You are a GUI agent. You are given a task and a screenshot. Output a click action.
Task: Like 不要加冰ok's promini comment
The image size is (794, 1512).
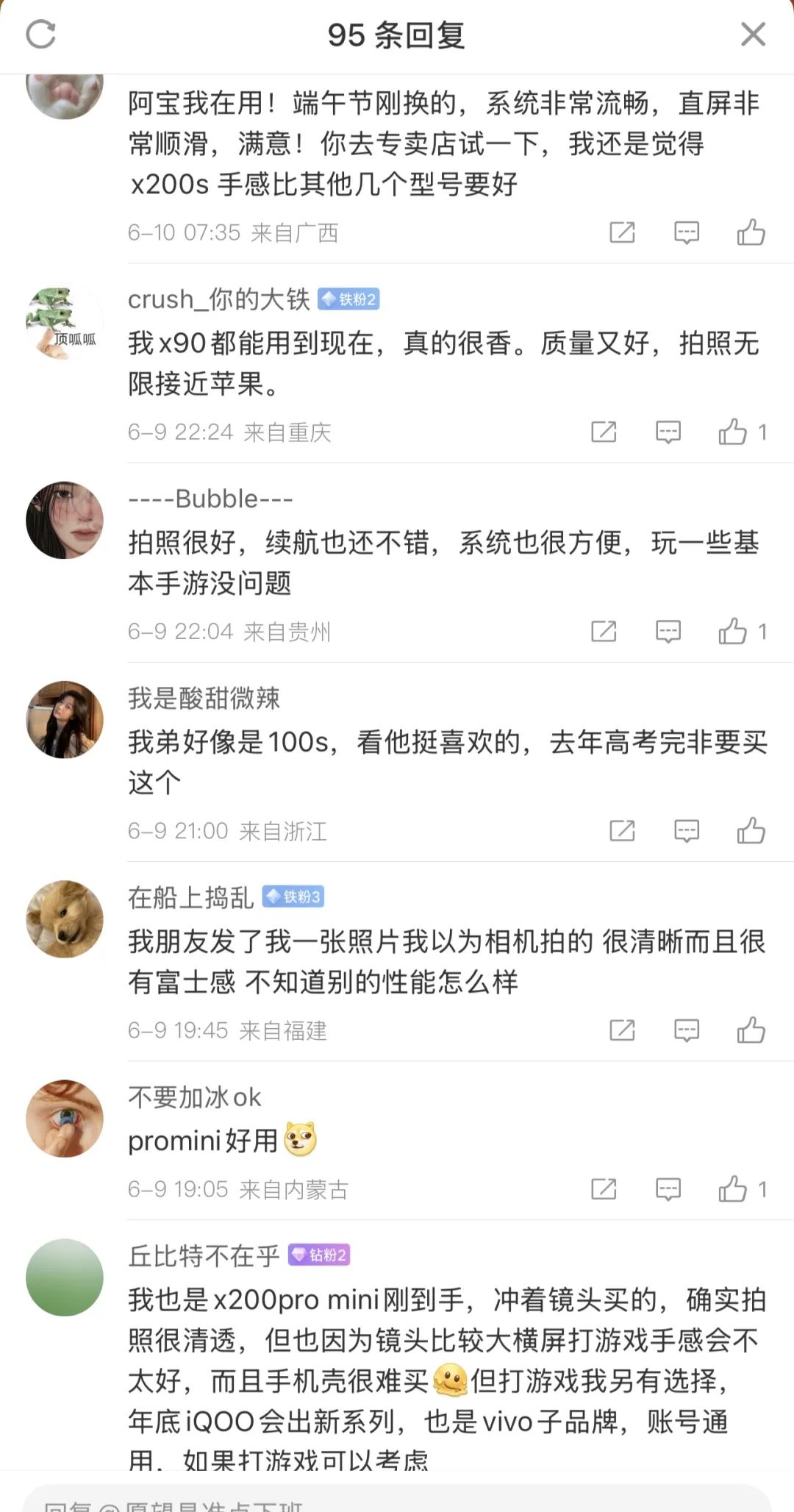[733, 1189]
